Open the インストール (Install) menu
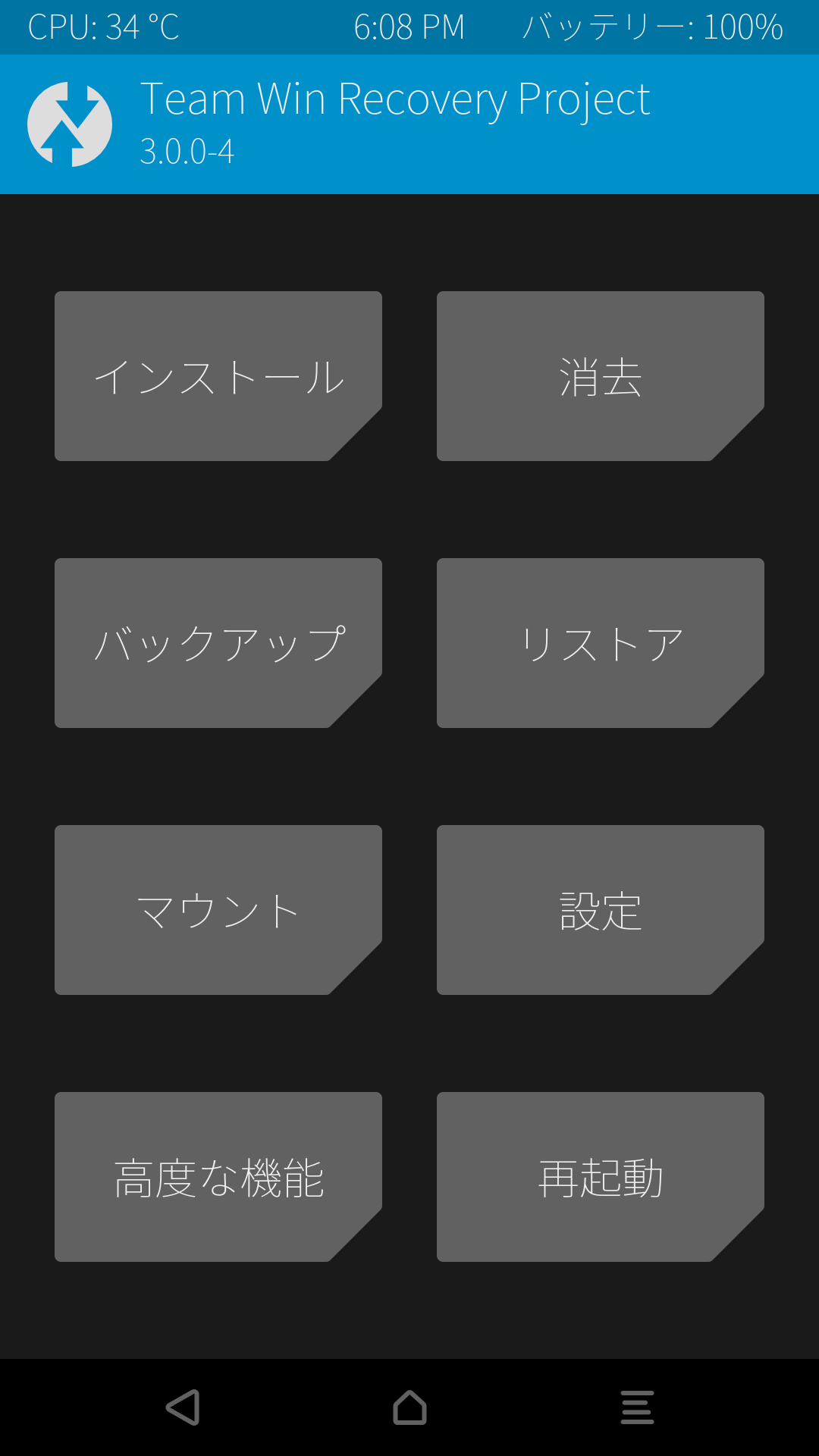This screenshot has height=1456, width=819. pos(218,376)
